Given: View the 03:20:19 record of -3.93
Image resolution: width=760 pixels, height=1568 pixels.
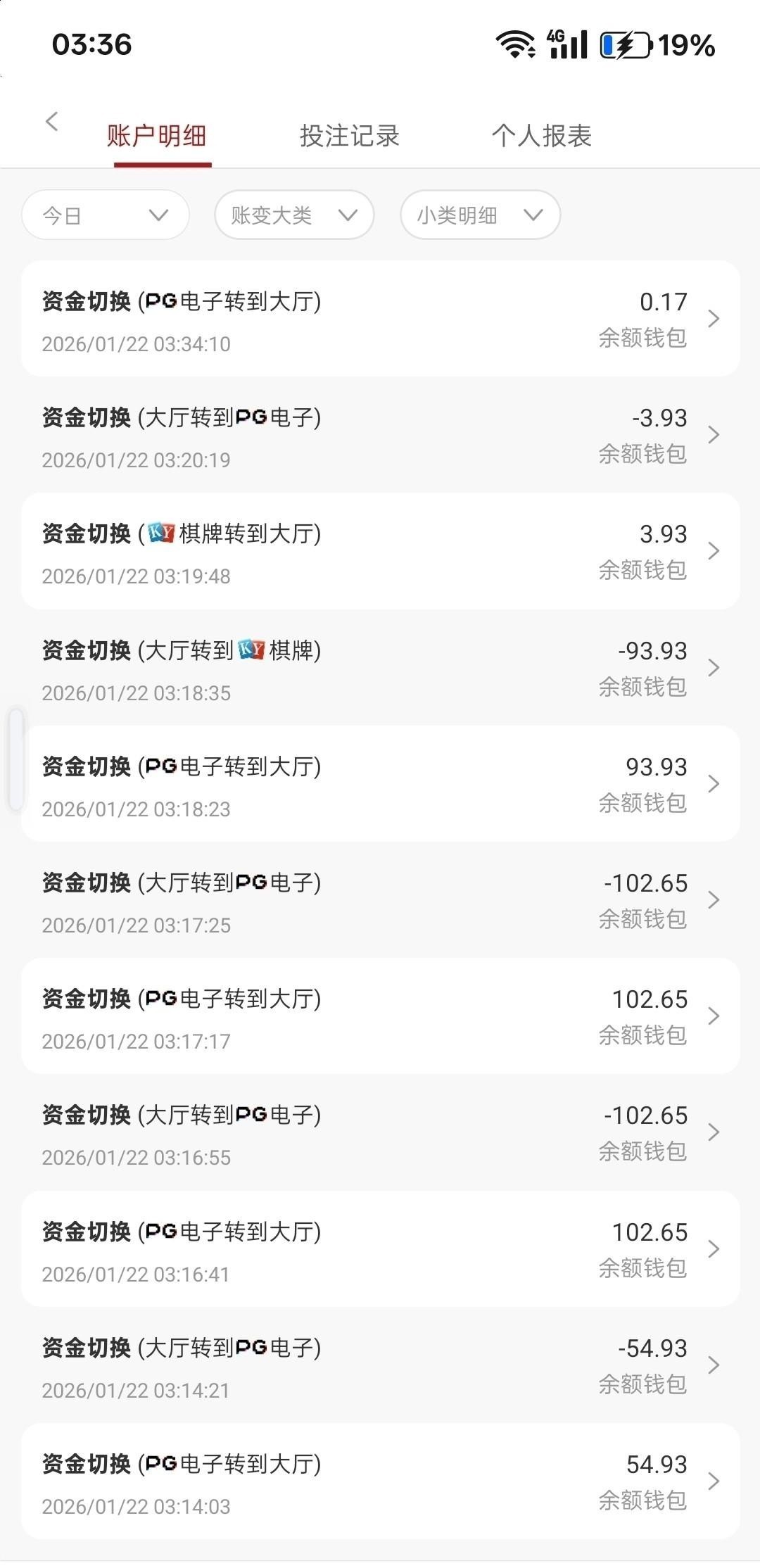Looking at the screenshot, I should pyautogui.click(x=380, y=435).
